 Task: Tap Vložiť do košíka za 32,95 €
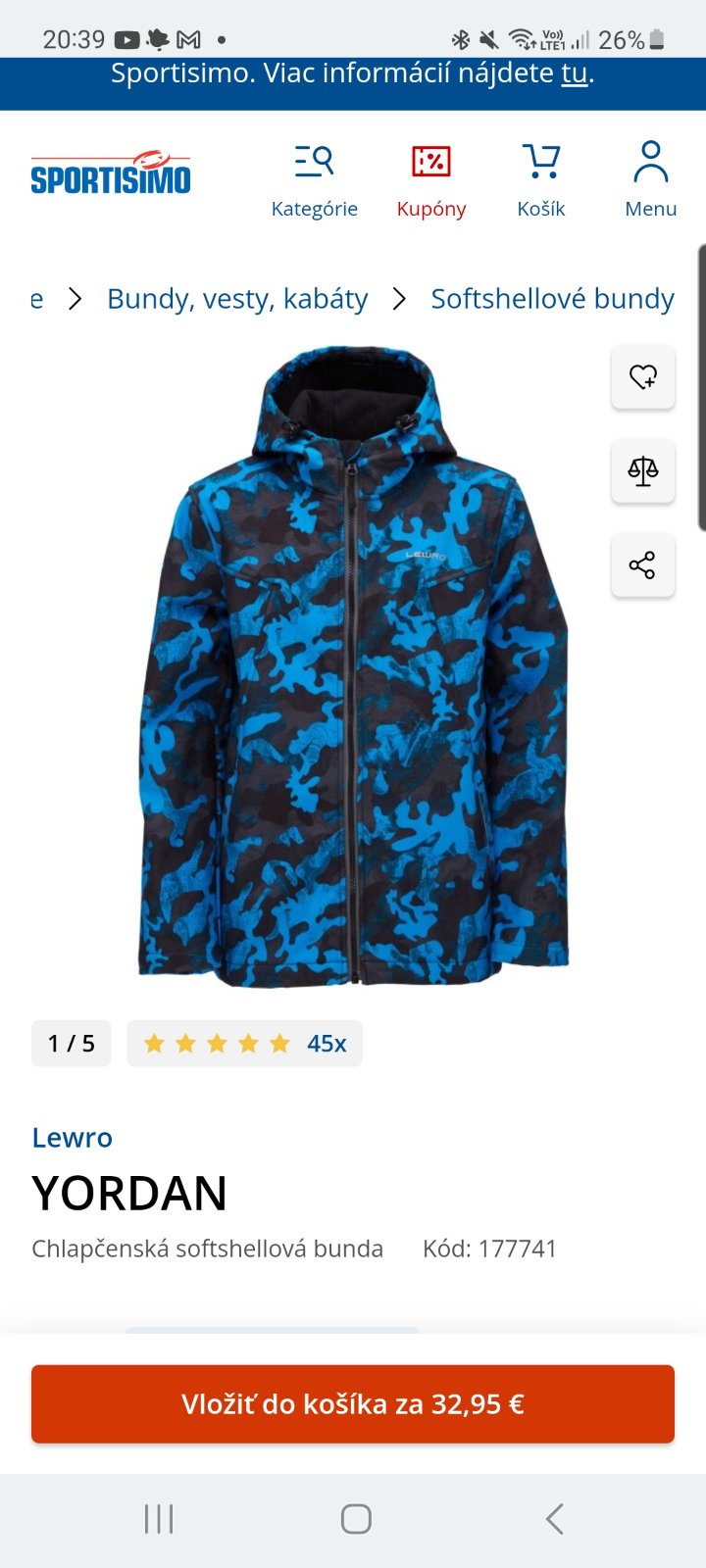353,1404
